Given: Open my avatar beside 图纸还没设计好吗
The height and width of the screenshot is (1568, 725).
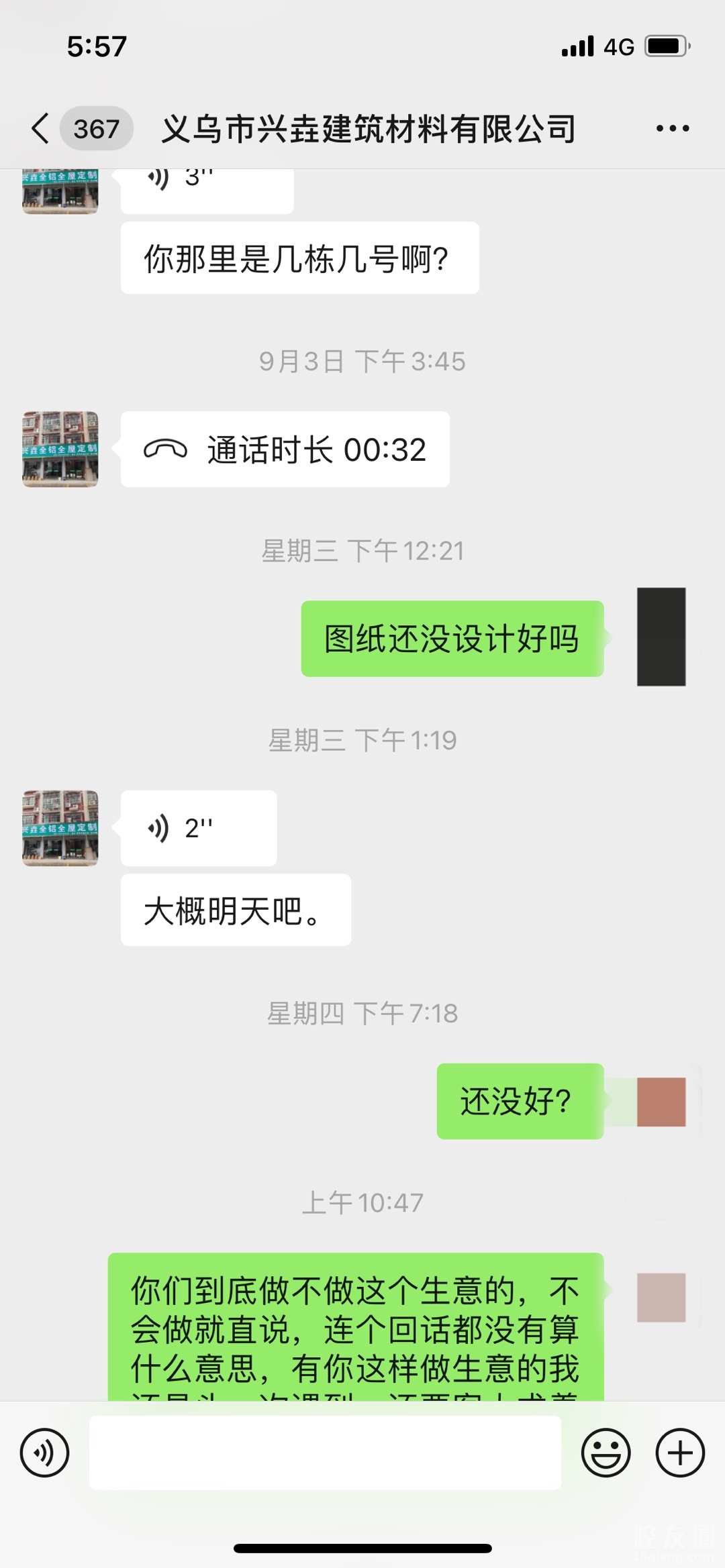Looking at the screenshot, I should click(661, 637).
